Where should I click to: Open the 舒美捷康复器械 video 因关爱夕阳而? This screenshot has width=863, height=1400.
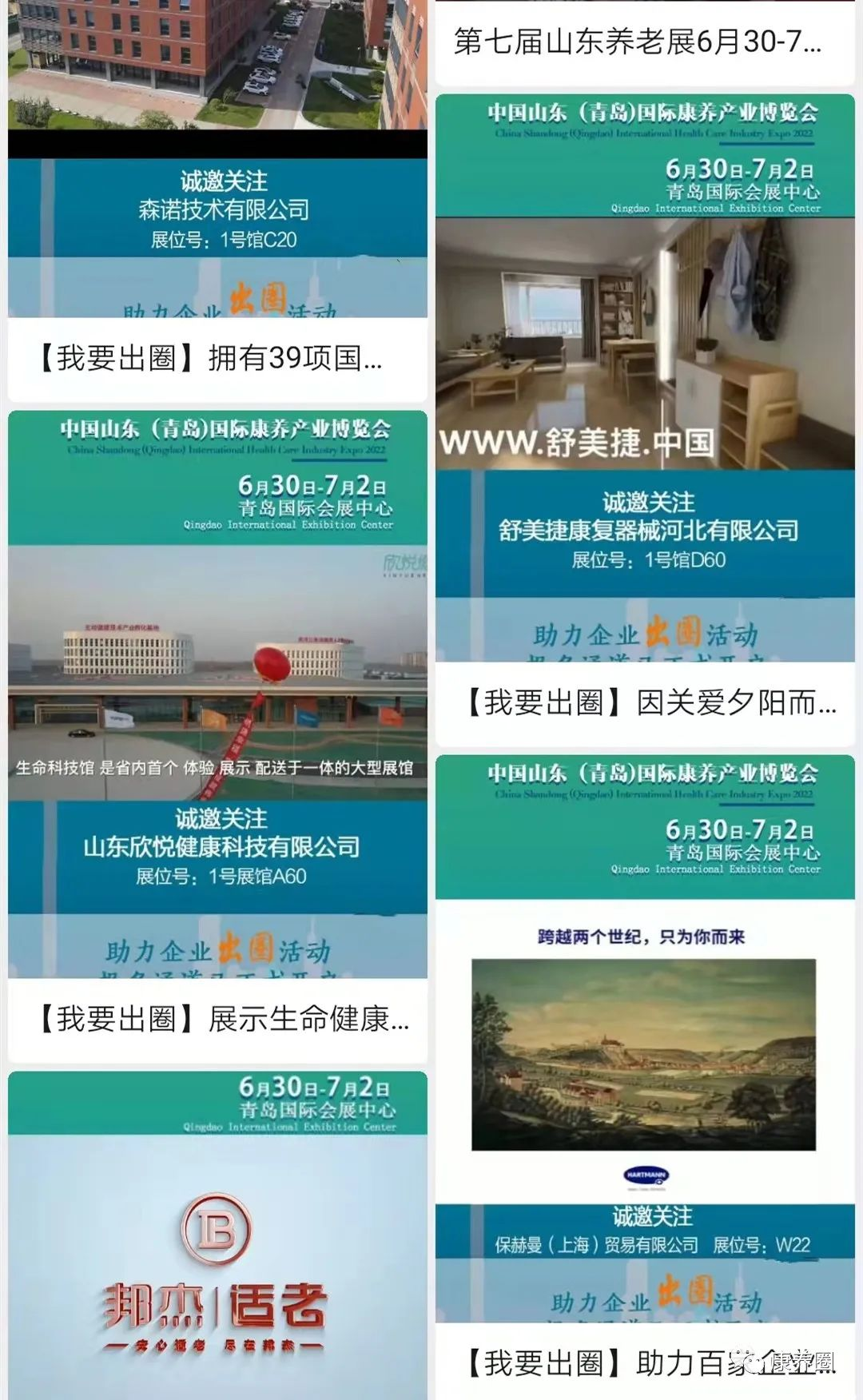645,420
